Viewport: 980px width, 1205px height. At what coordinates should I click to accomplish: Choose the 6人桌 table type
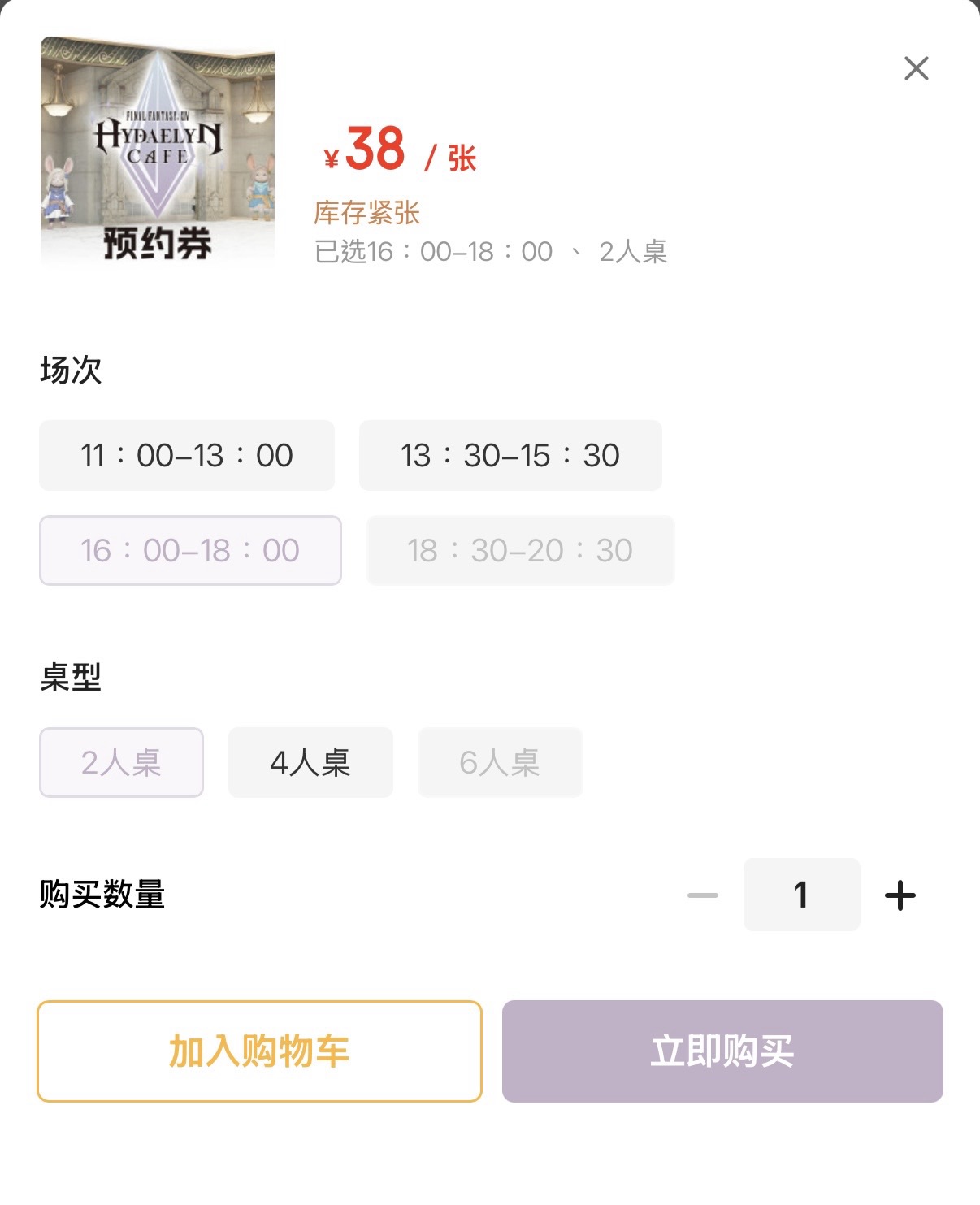tap(500, 762)
